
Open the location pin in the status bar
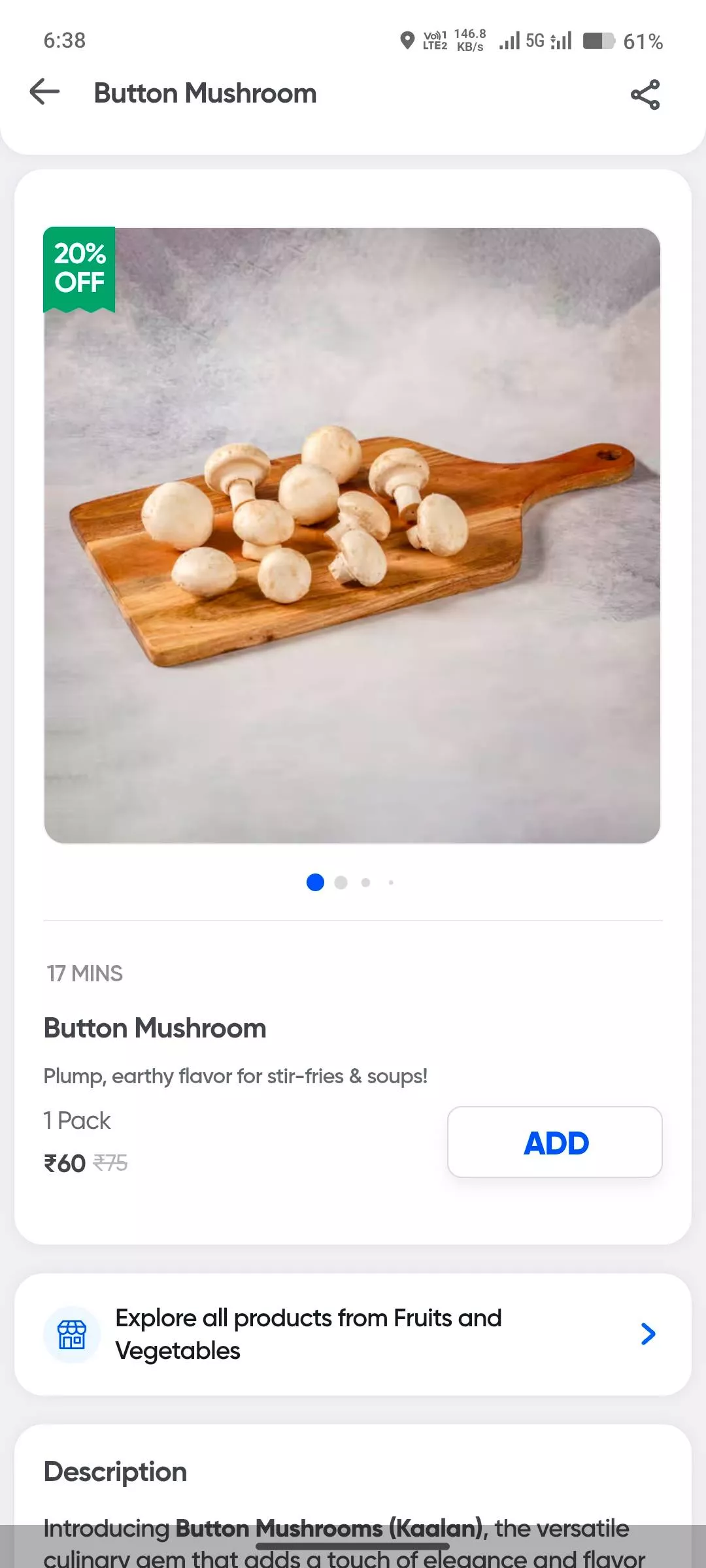pos(407,41)
